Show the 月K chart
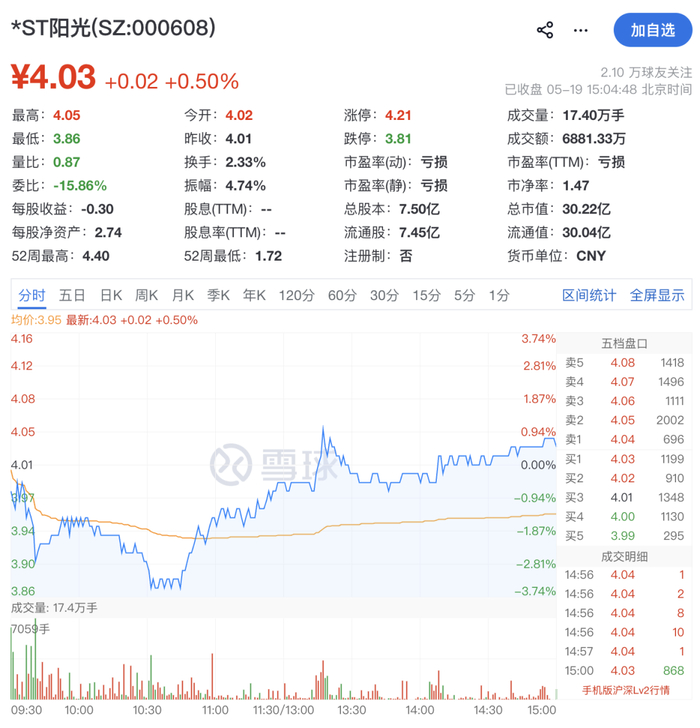700x728 pixels. point(183,295)
